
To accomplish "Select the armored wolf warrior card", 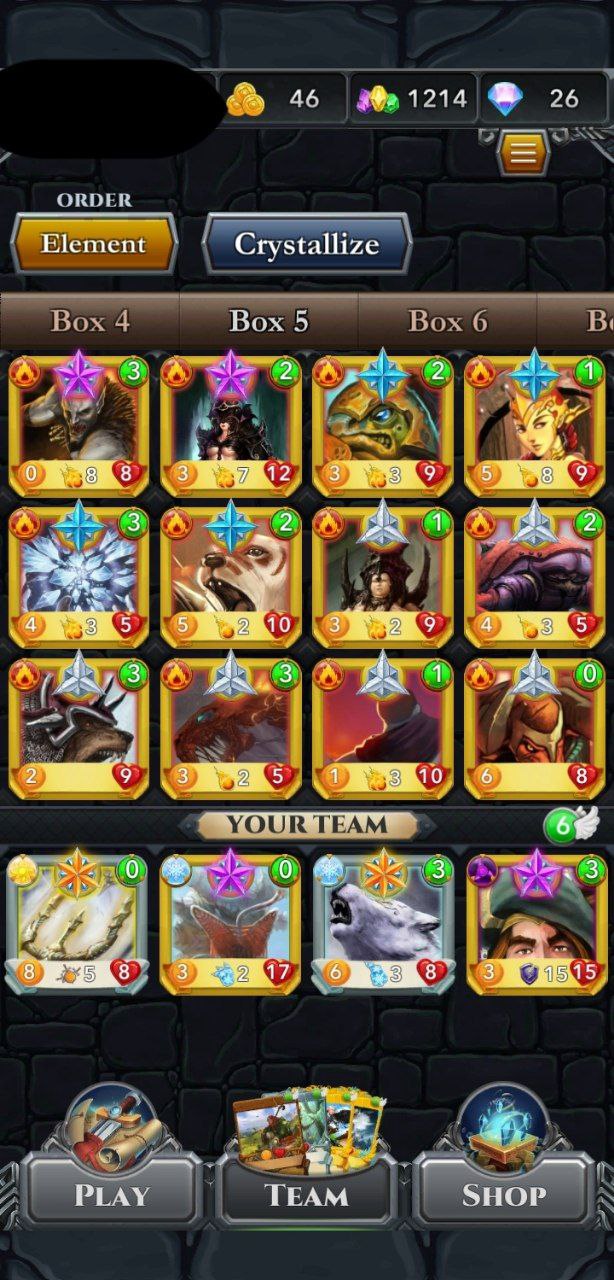I will 79,727.
